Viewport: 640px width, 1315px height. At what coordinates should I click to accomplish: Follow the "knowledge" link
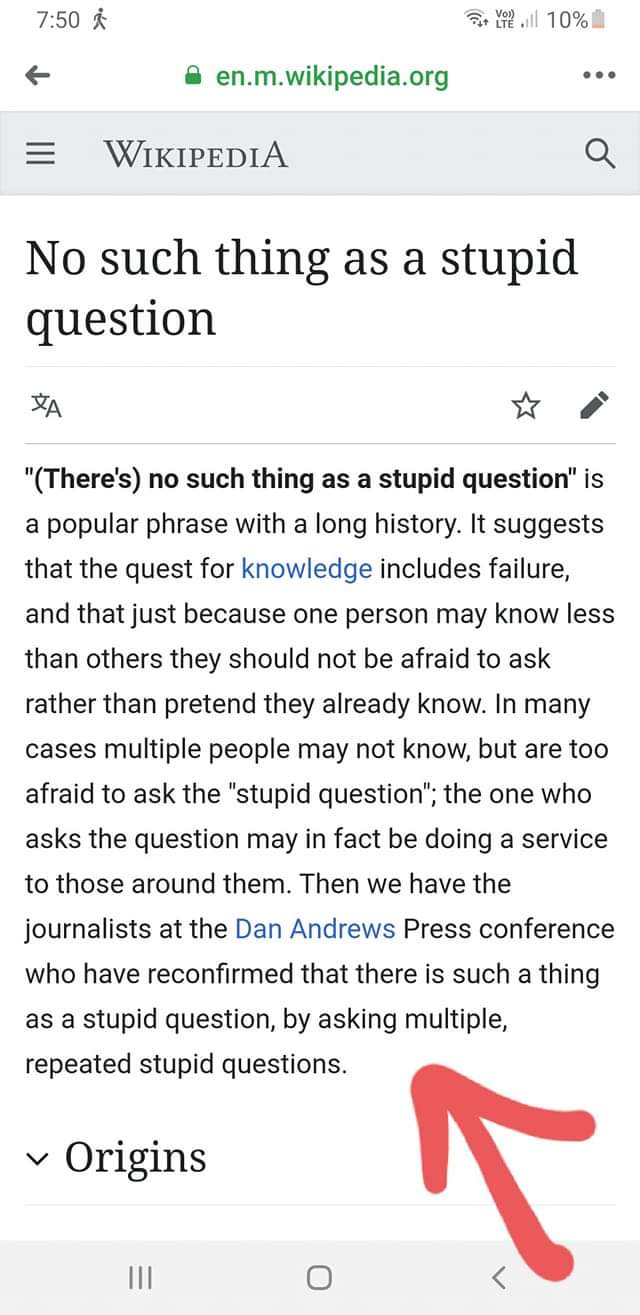[307, 569]
